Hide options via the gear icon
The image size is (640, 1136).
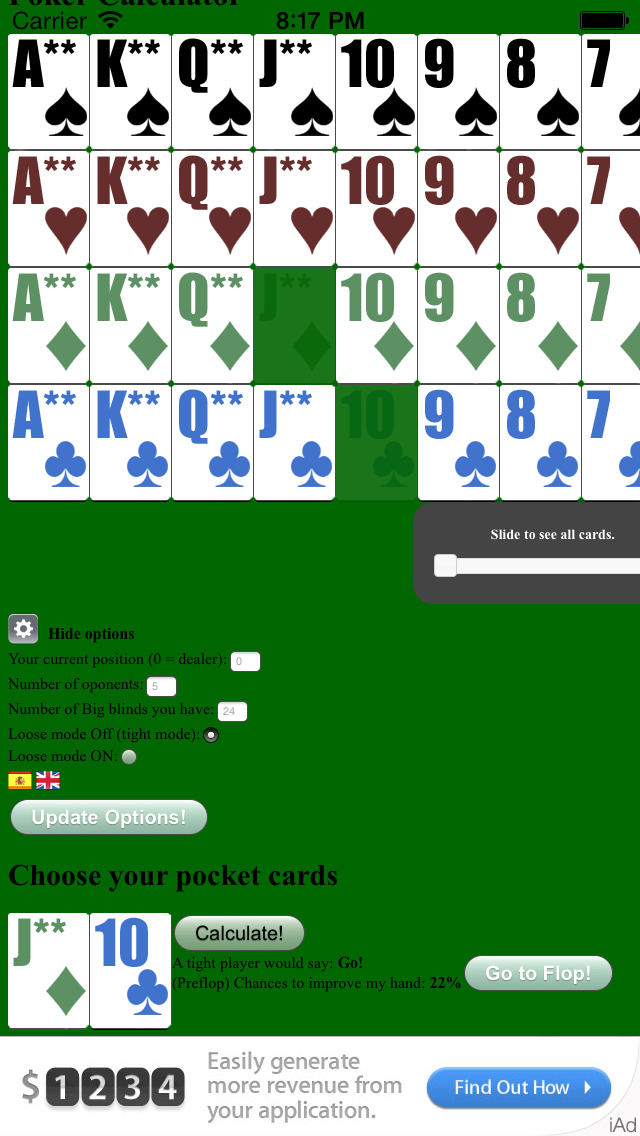click(23, 629)
